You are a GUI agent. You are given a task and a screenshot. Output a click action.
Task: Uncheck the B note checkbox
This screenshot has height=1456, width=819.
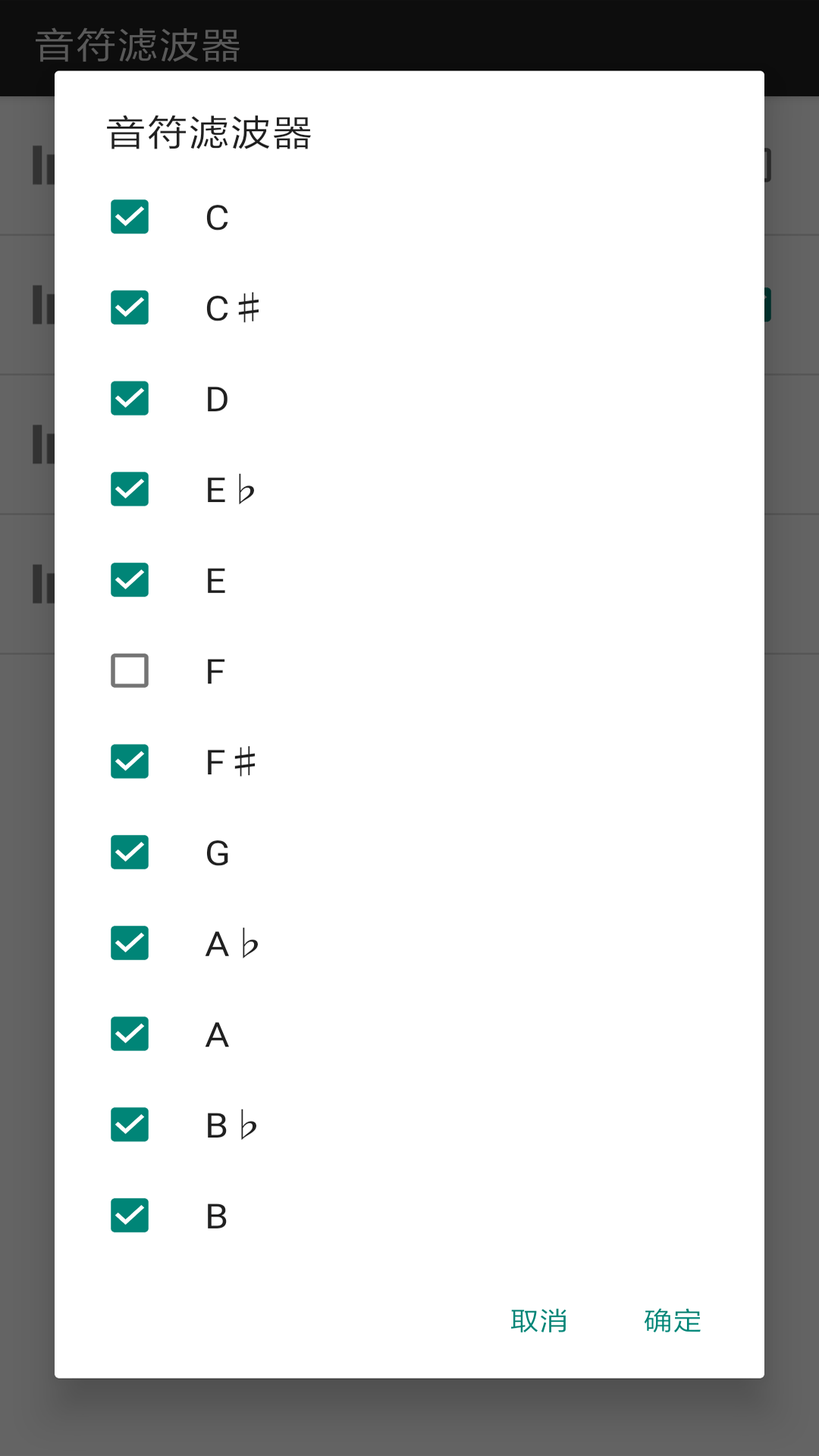pyautogui.click(x=130, y=1216)
